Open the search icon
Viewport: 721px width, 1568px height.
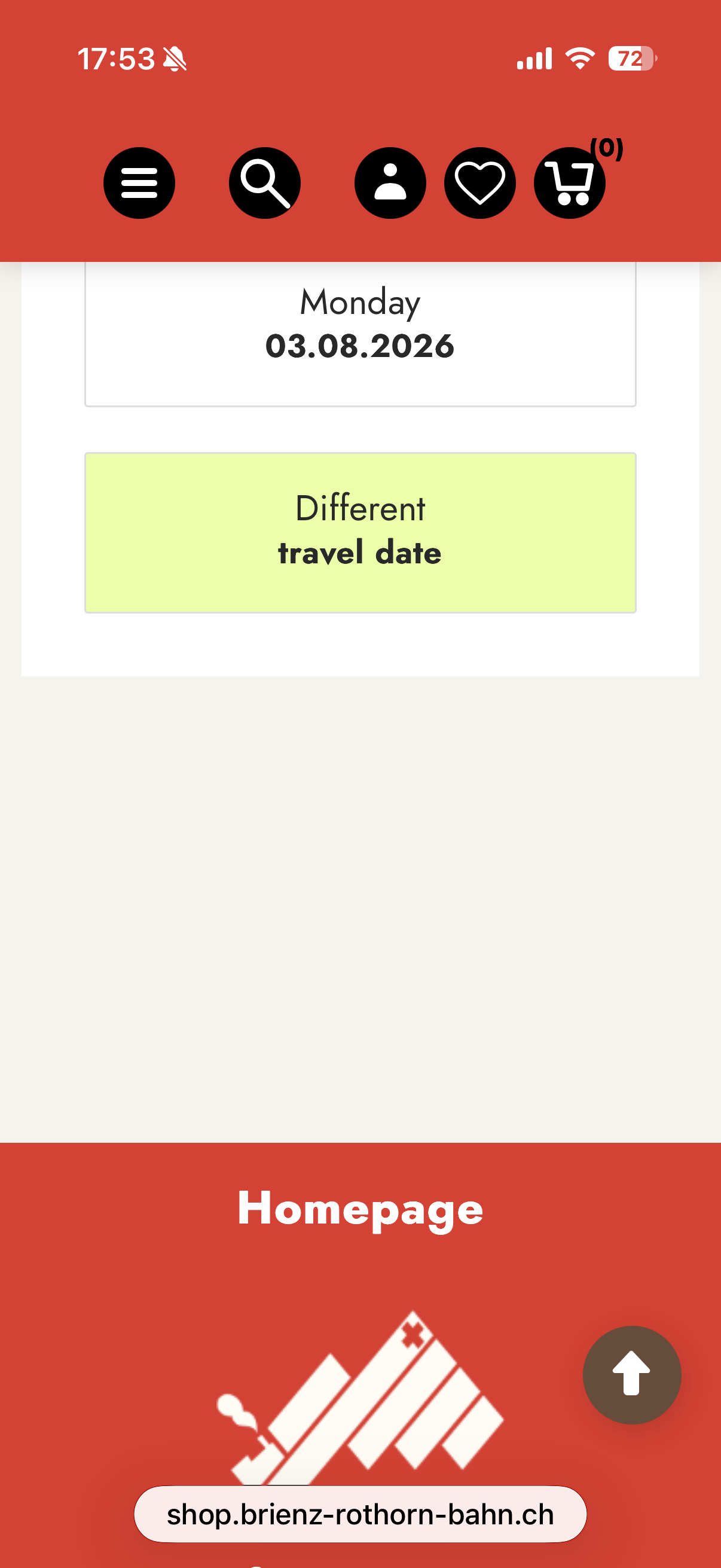click(x=265, y=183)
